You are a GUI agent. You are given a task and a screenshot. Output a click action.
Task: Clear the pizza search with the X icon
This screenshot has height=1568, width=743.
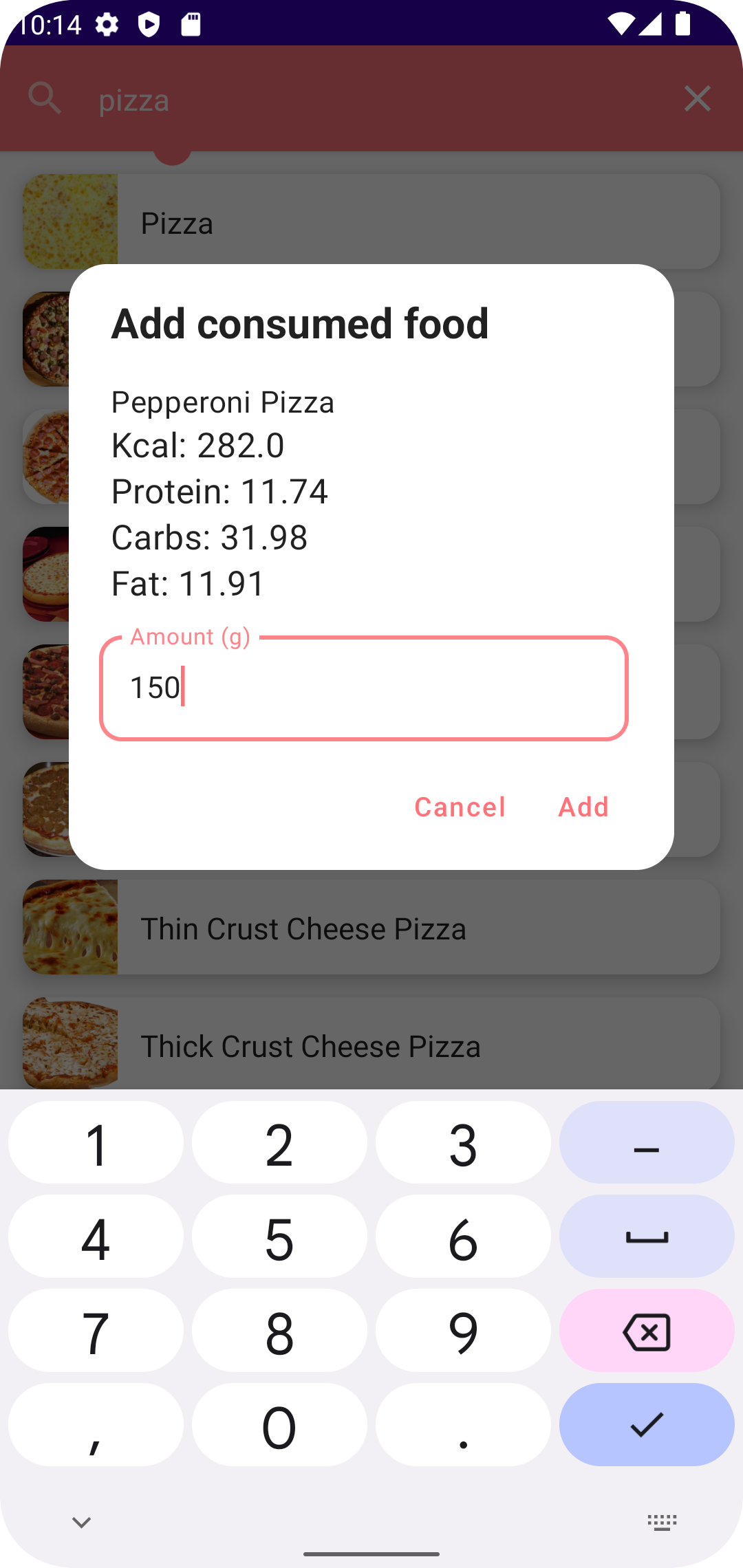698,98
